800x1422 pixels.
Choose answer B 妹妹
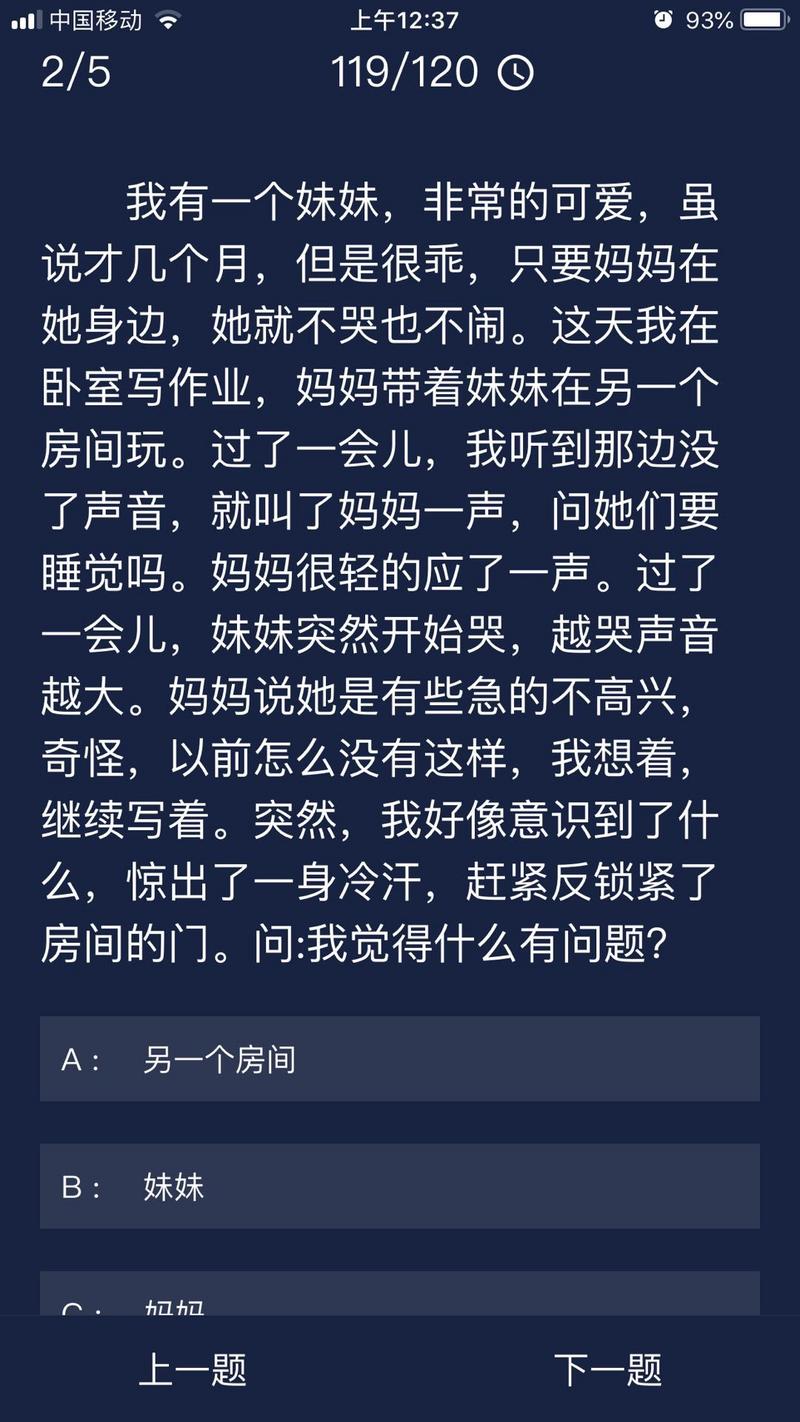pos(400,1186)
